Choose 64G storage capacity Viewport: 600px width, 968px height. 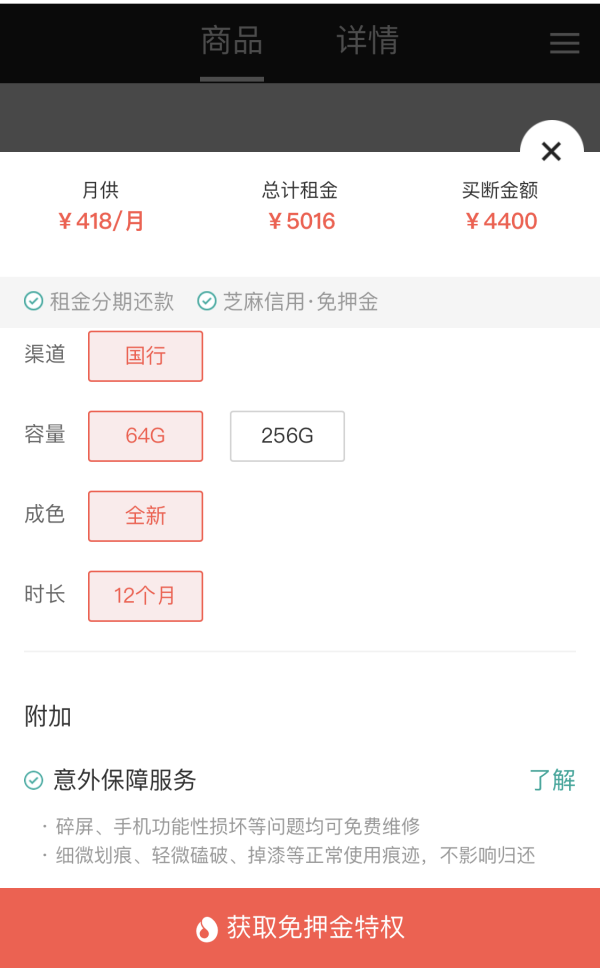pos(146,436)
